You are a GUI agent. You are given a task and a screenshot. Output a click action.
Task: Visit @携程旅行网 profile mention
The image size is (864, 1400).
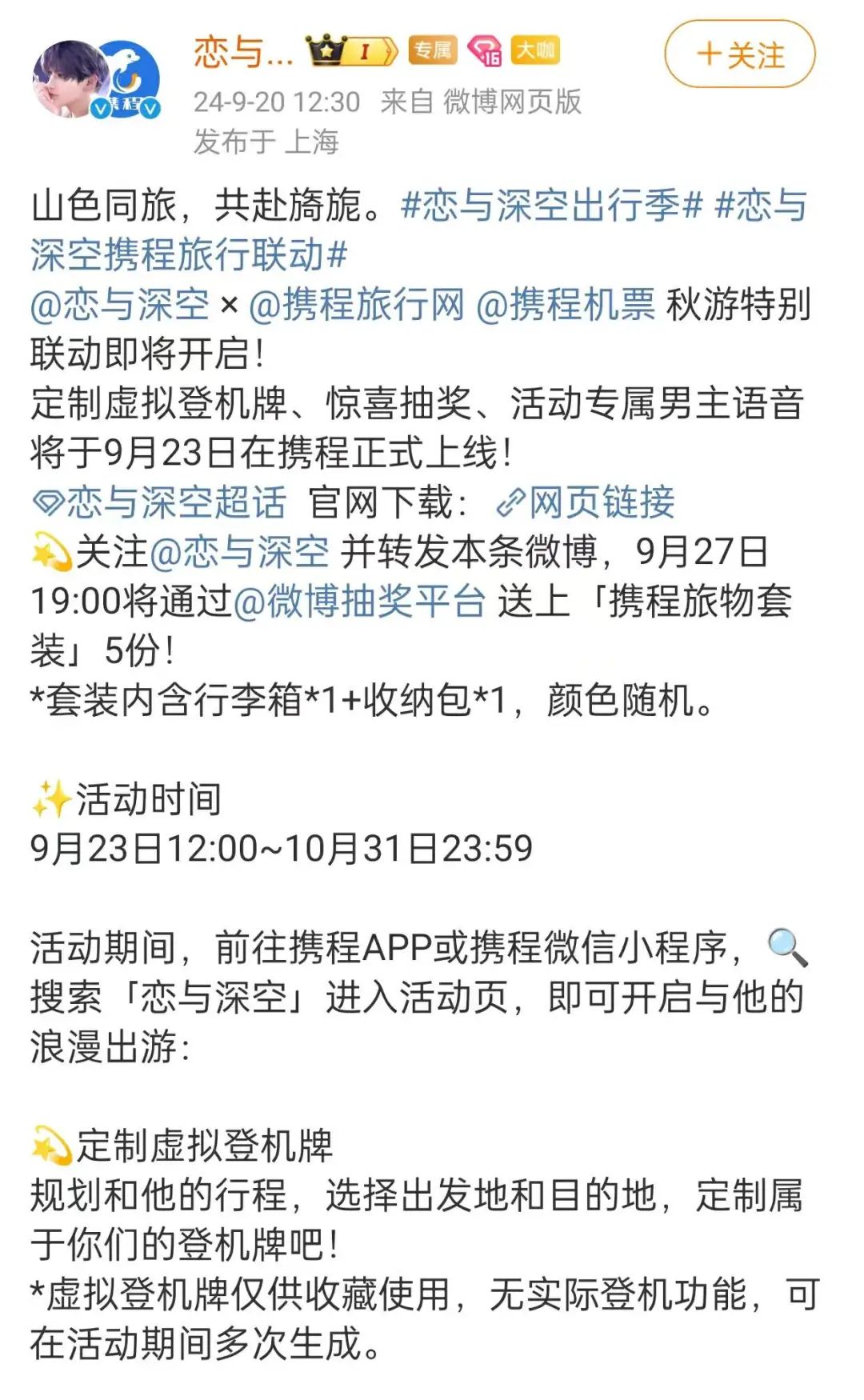click(x=357, y=304)
